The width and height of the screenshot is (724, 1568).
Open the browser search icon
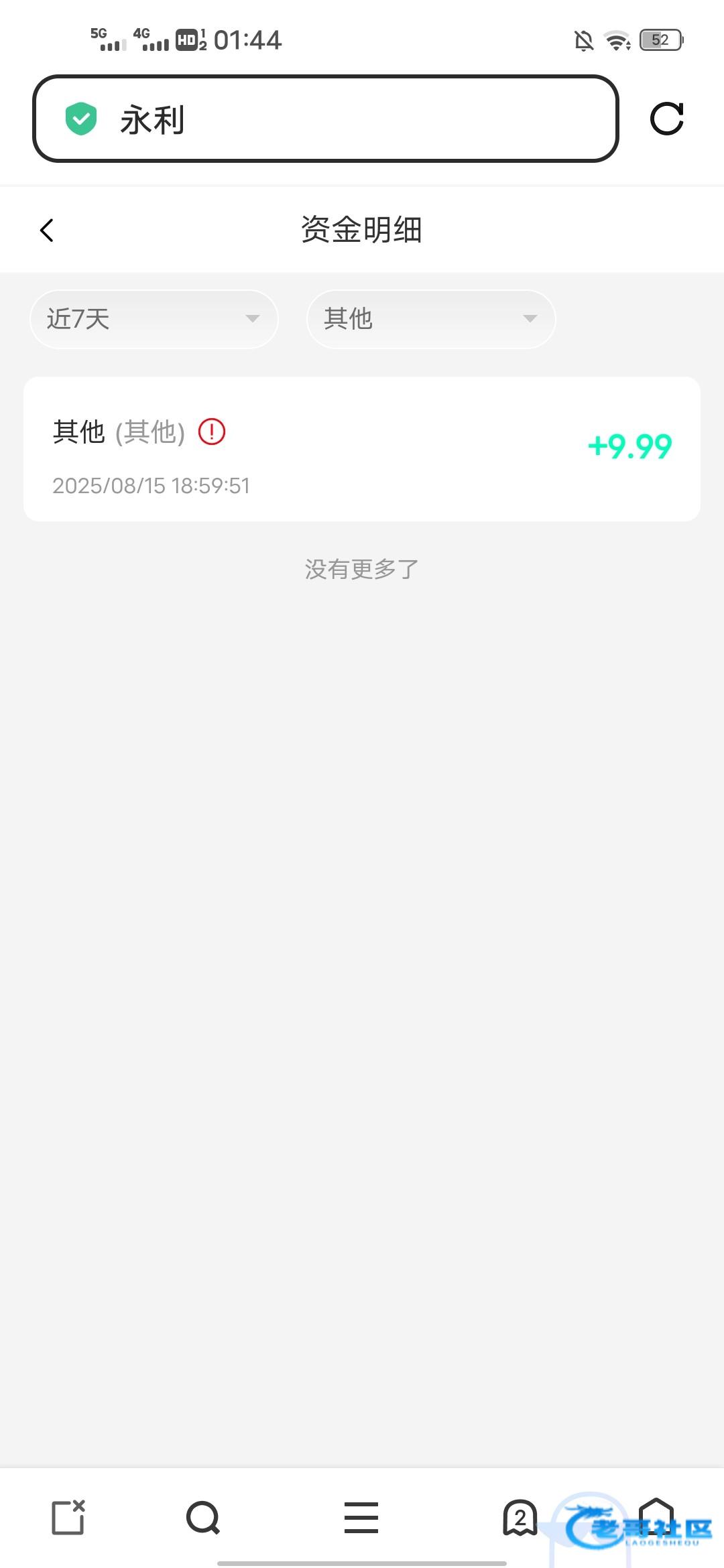[203, 1517]
